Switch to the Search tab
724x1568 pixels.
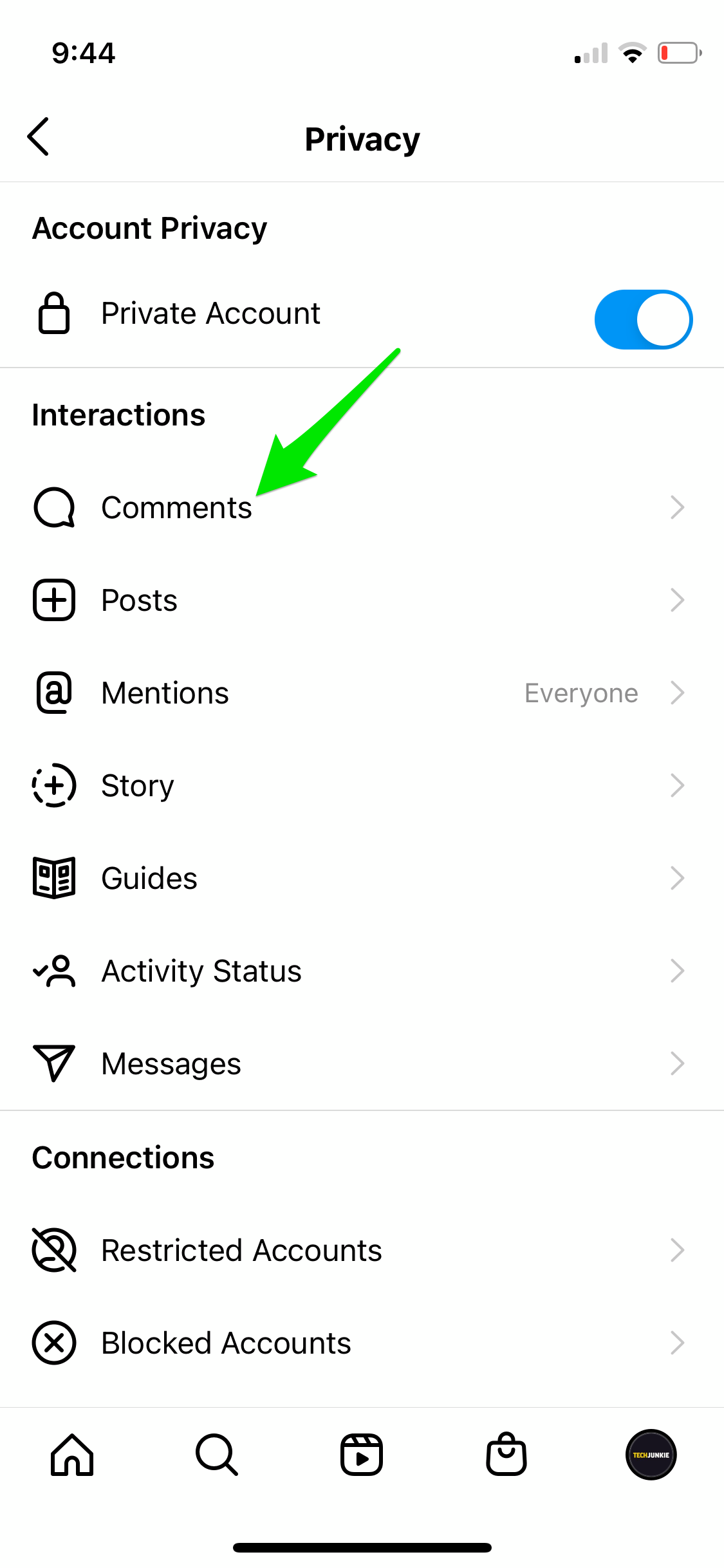click(x=217, y=1455)
